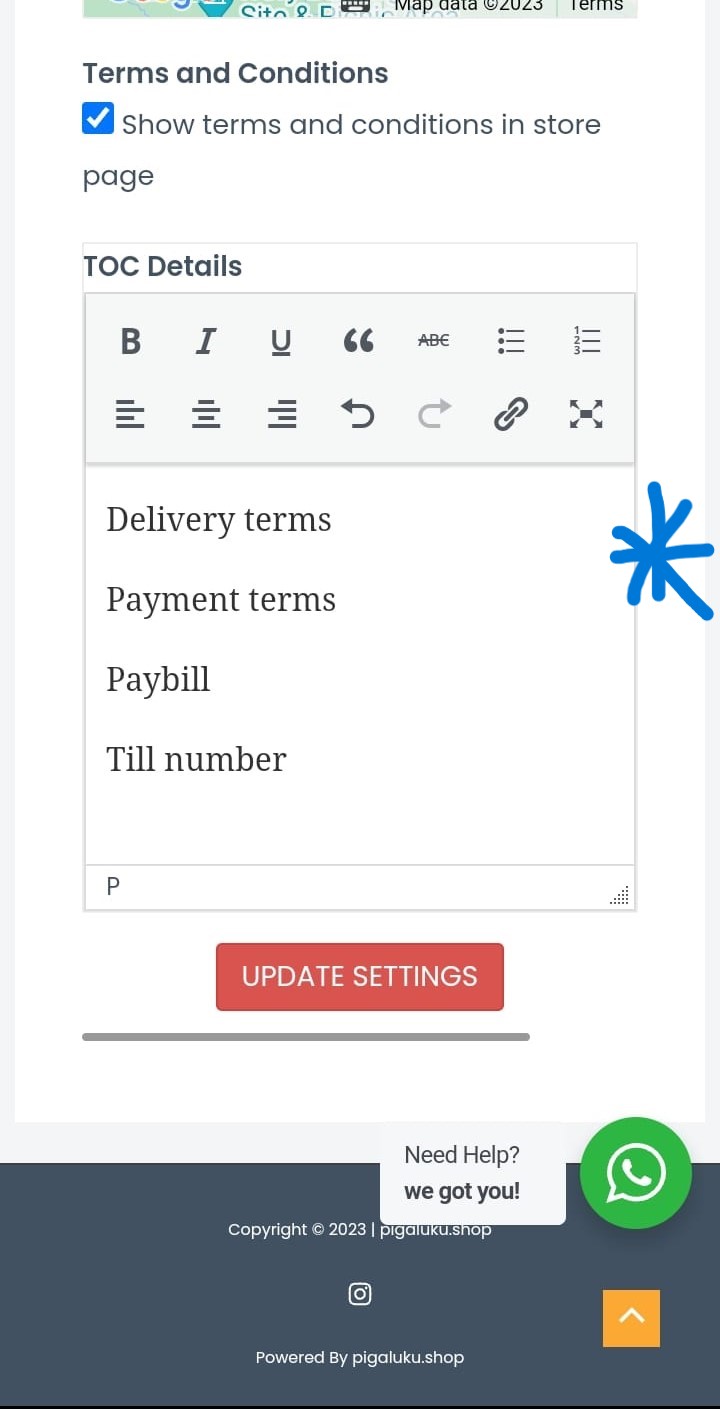Align text to the left
Viewport: 720px width, 1409px height.
click(130, 414)
